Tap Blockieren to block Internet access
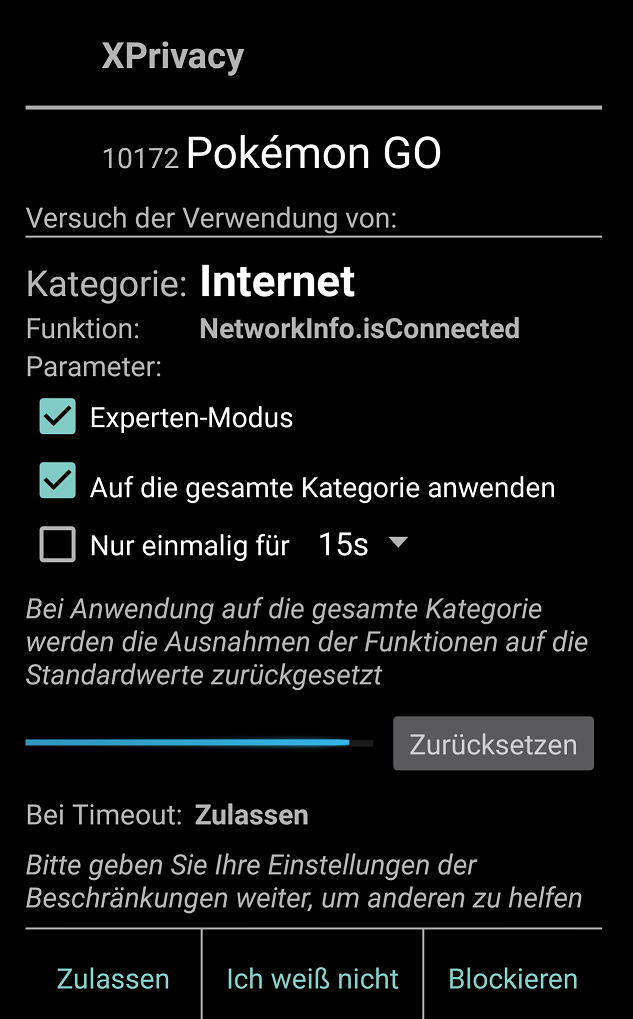Image resolution: width=633 pixels, height=1019 pixels. click(x=513, y=979)
